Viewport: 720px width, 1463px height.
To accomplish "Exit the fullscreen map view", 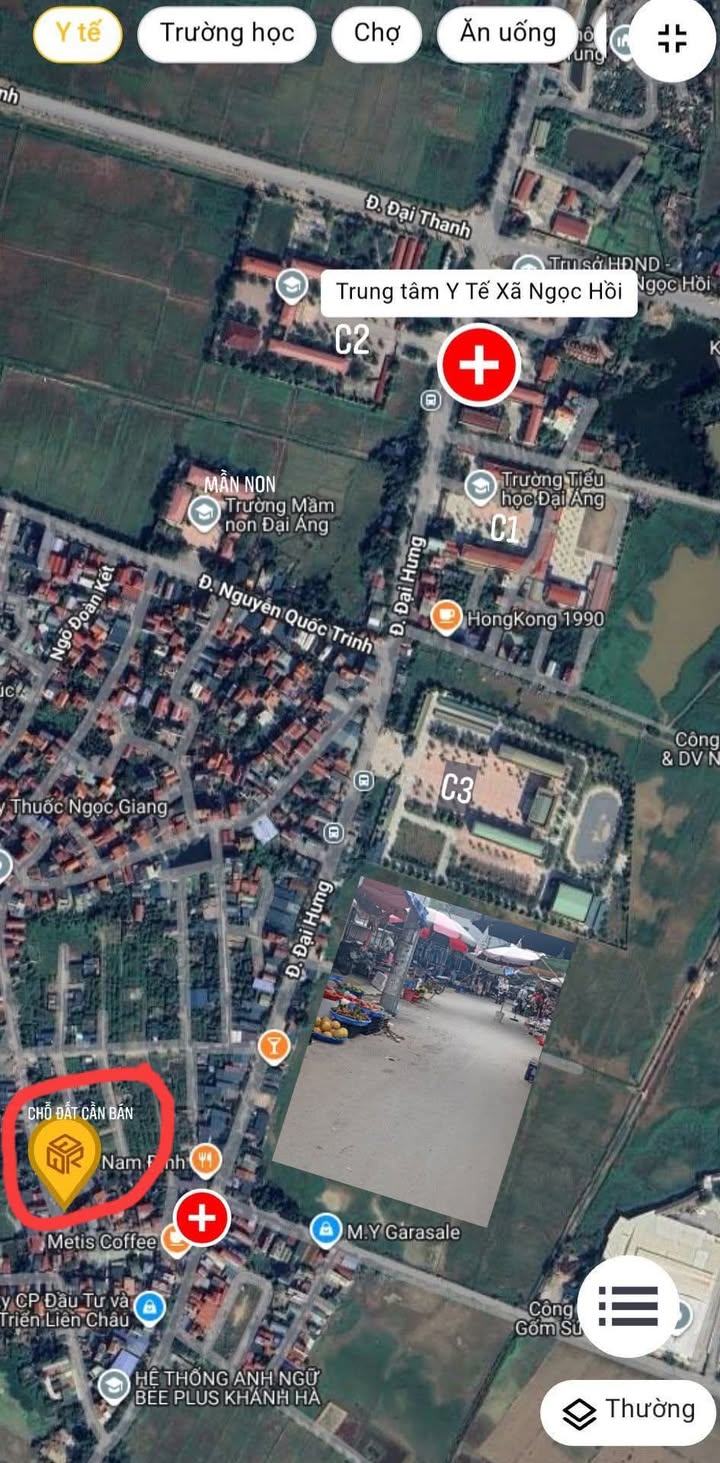I will 673,39.
